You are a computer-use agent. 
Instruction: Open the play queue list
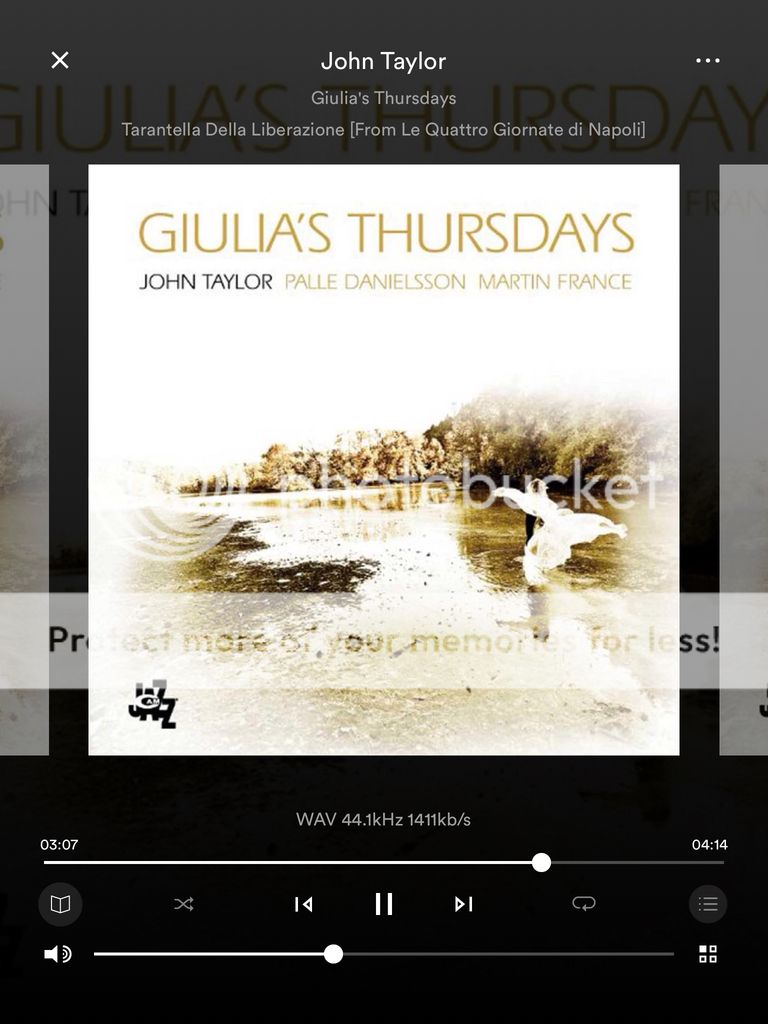point(708,904)
